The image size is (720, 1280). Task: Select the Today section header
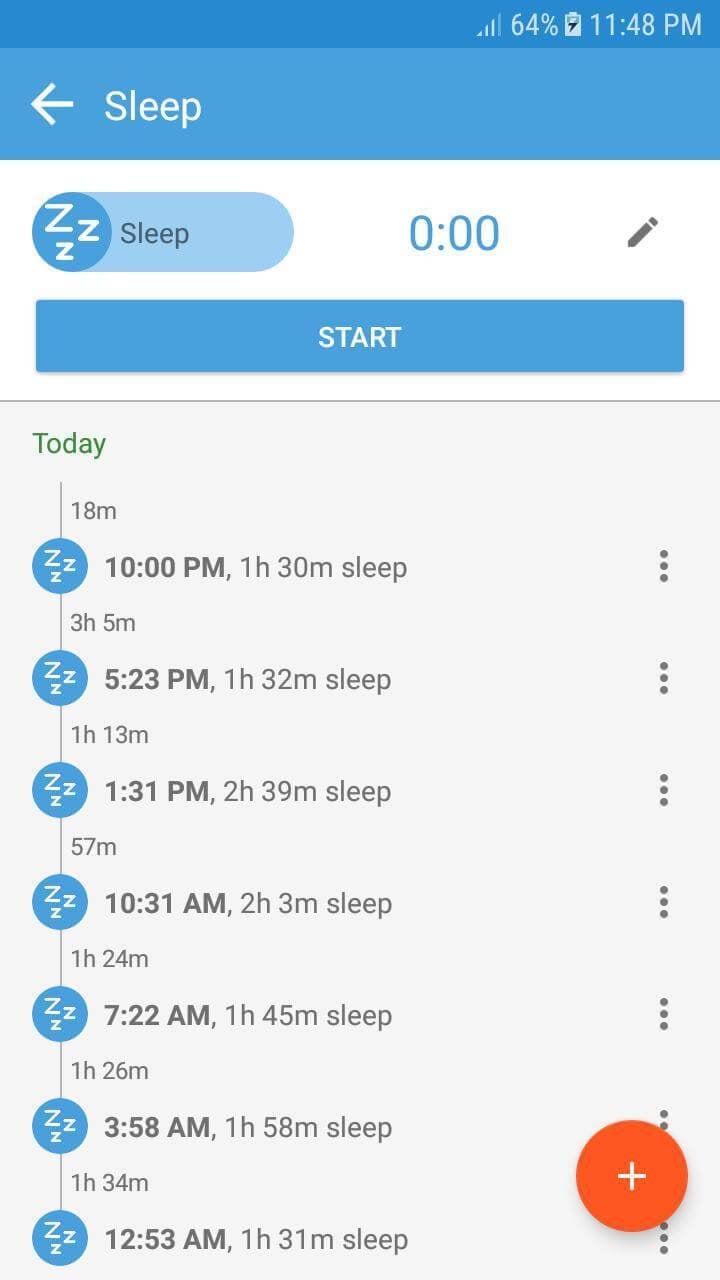click(68, 443)
